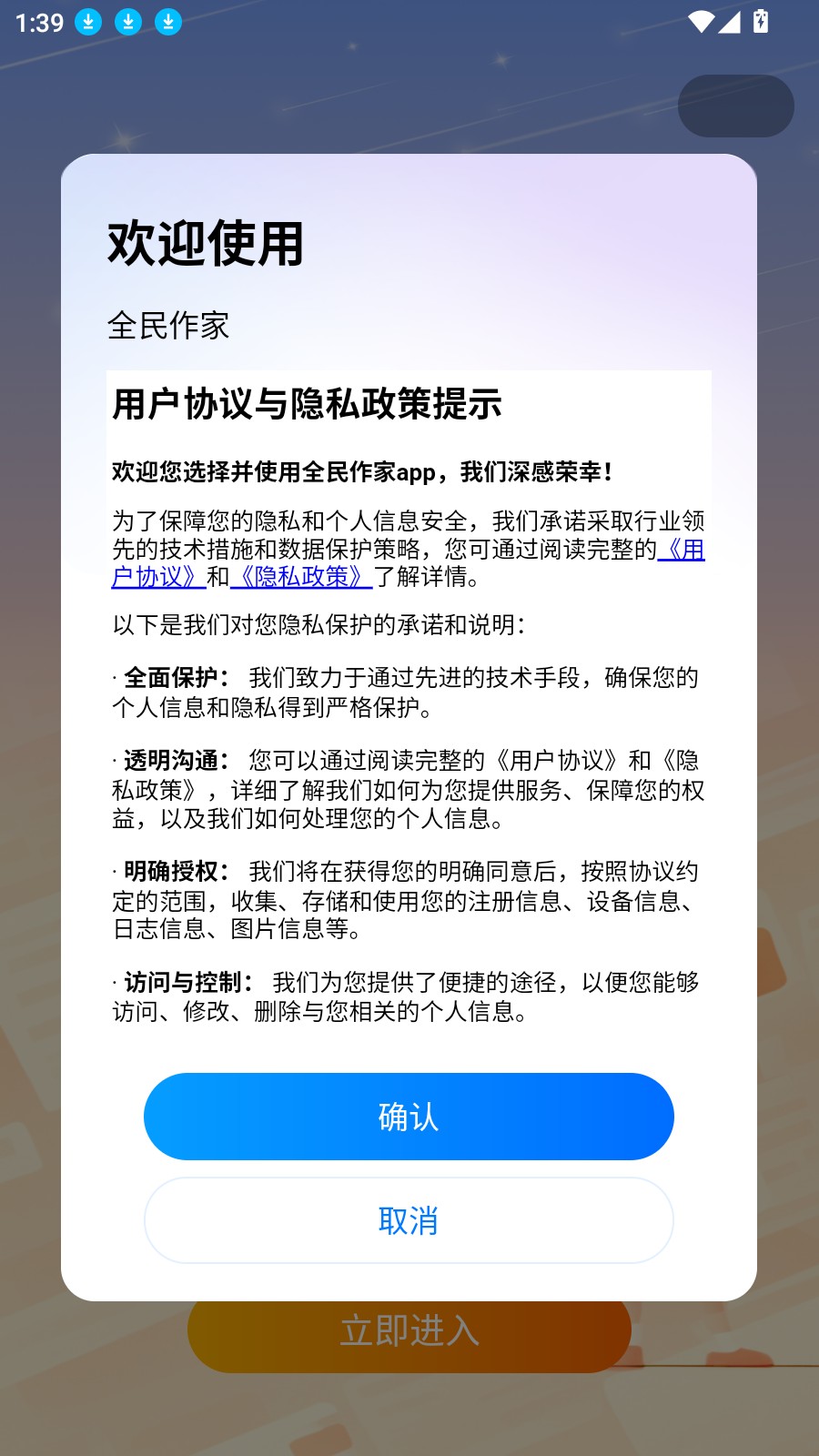Tap the third download notification icon
The width and height of the screenshot is (819, 1456).
coord(167,20)
